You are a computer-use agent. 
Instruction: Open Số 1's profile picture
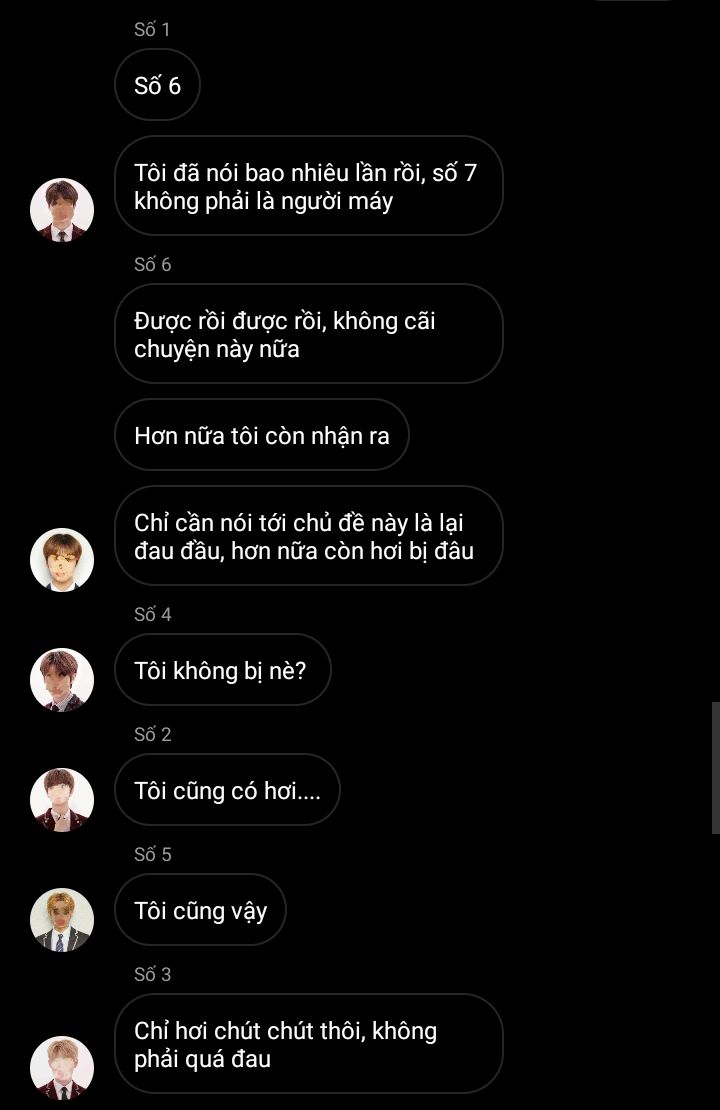[x=62, y=210]
